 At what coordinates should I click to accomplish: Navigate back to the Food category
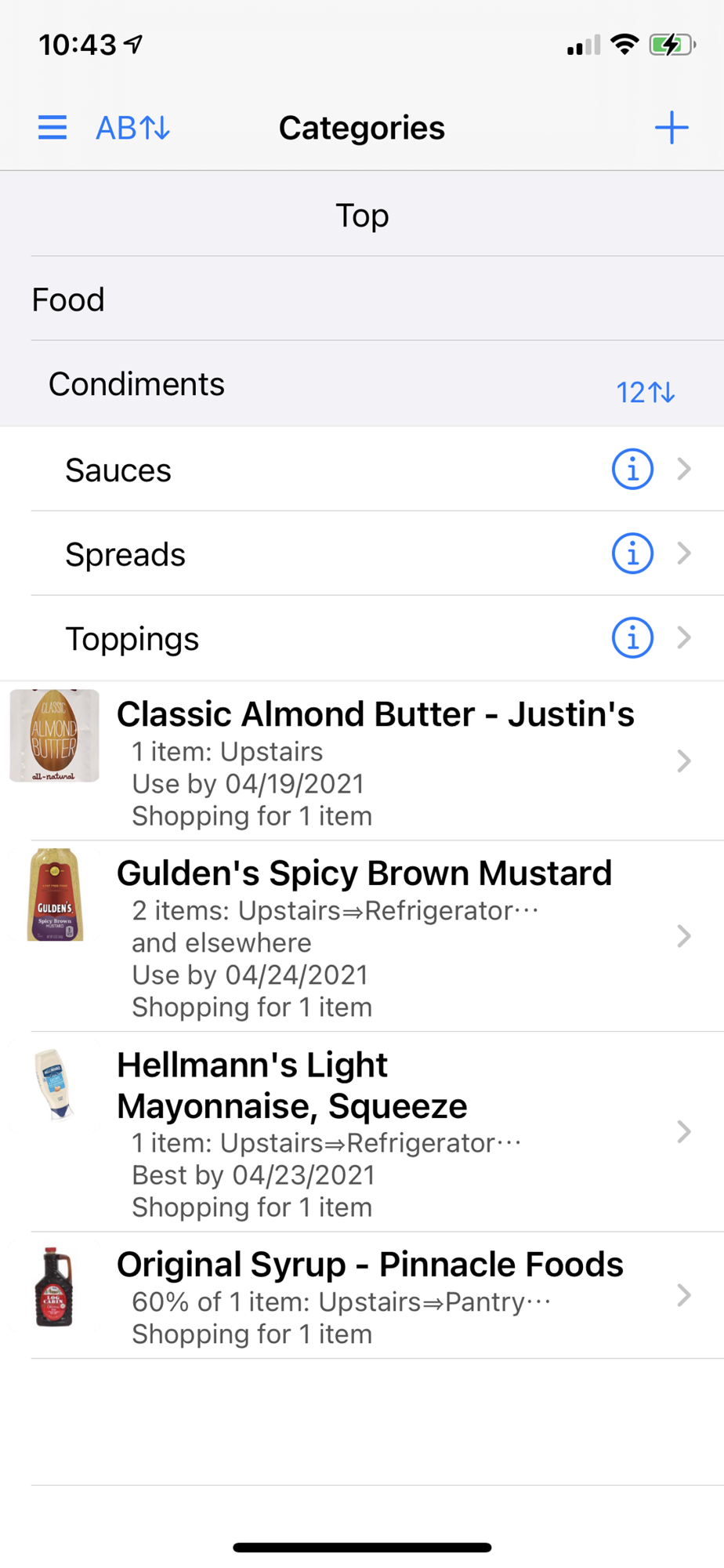pos(69,299)
